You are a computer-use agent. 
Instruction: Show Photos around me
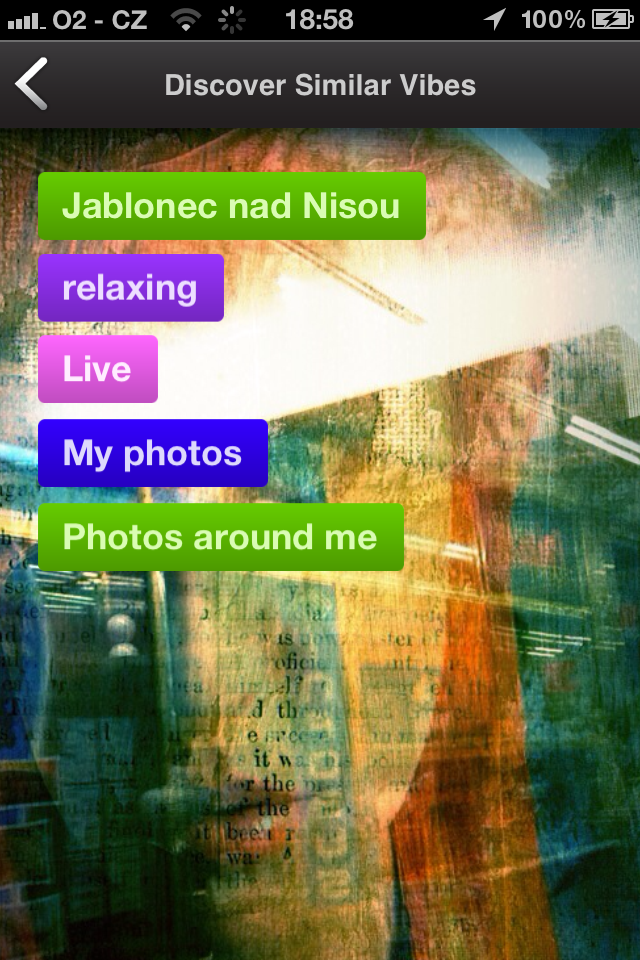pyautogui.click(x=220, y=537)
